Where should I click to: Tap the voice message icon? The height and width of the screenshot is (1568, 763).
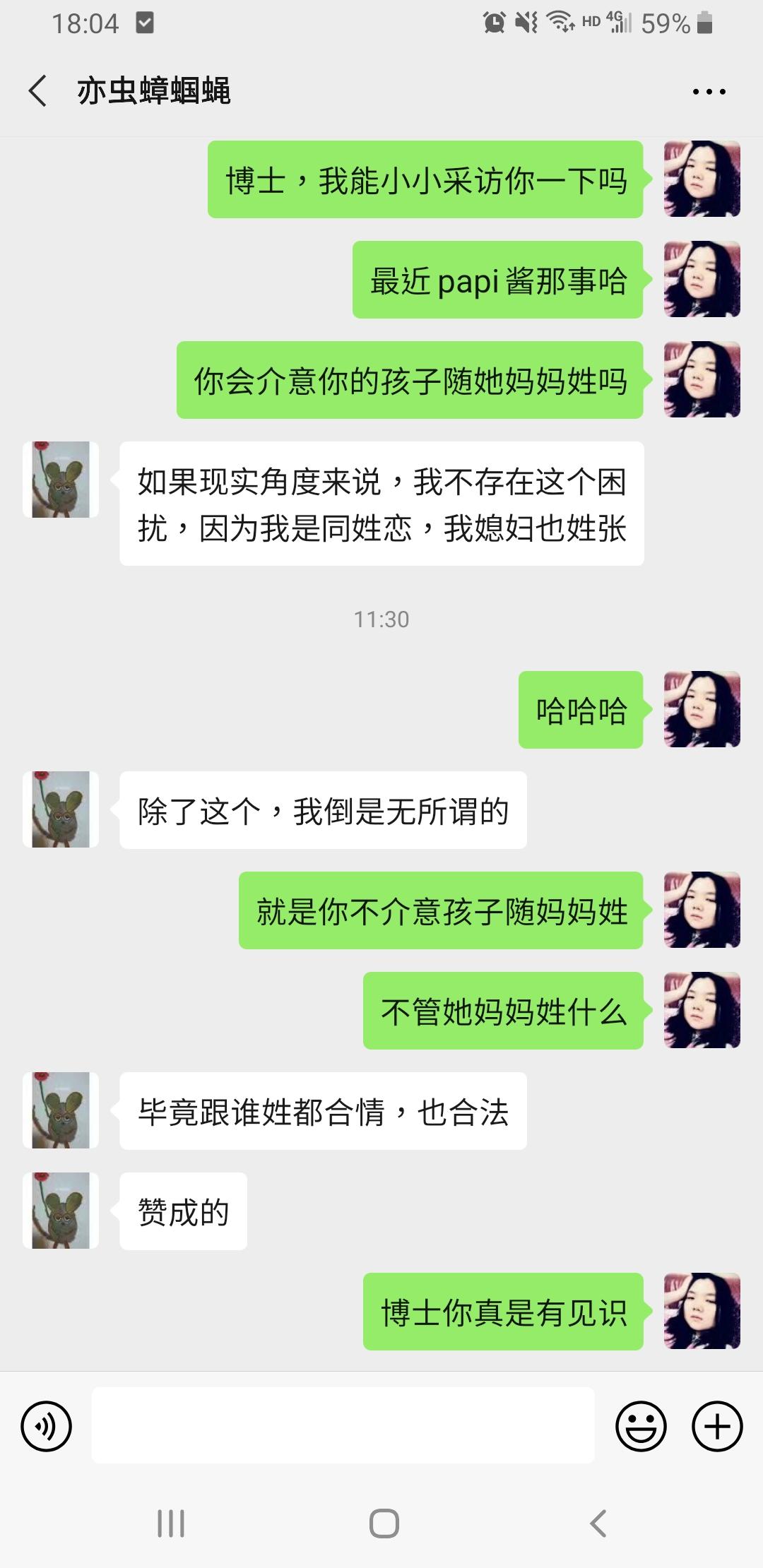(45, 1425)
